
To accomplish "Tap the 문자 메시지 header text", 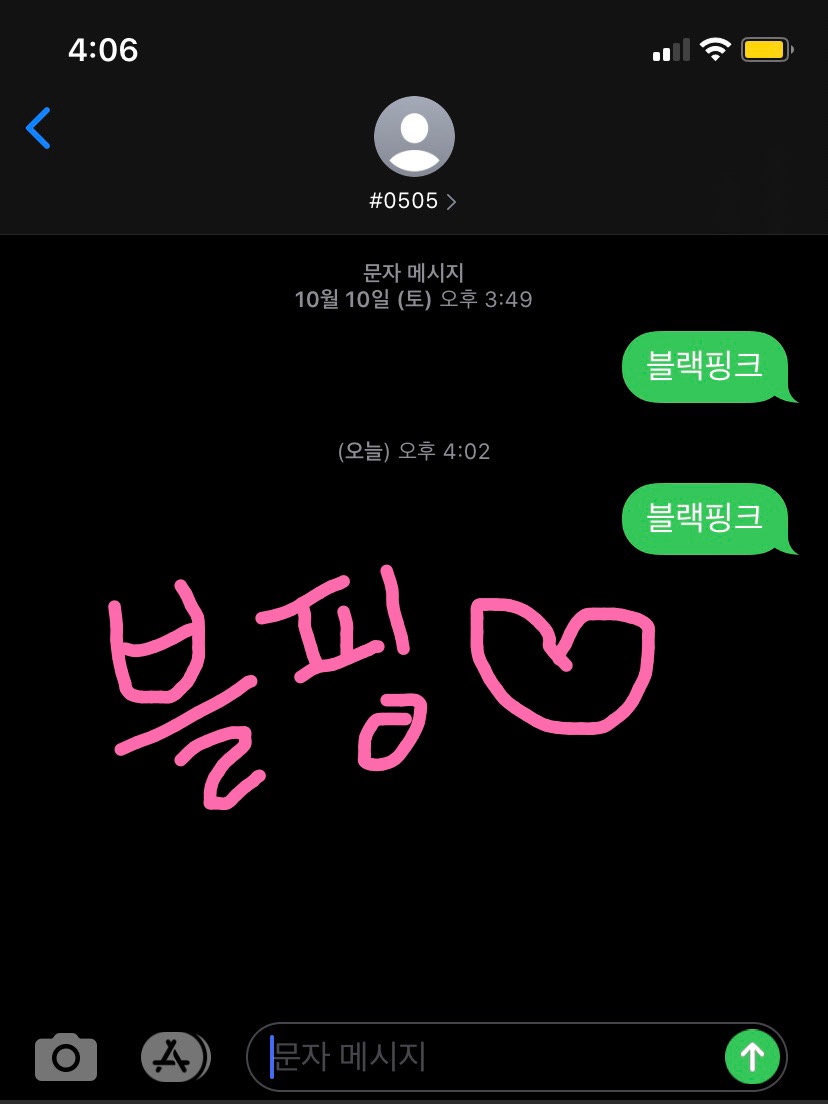I will tap(413, 273).
